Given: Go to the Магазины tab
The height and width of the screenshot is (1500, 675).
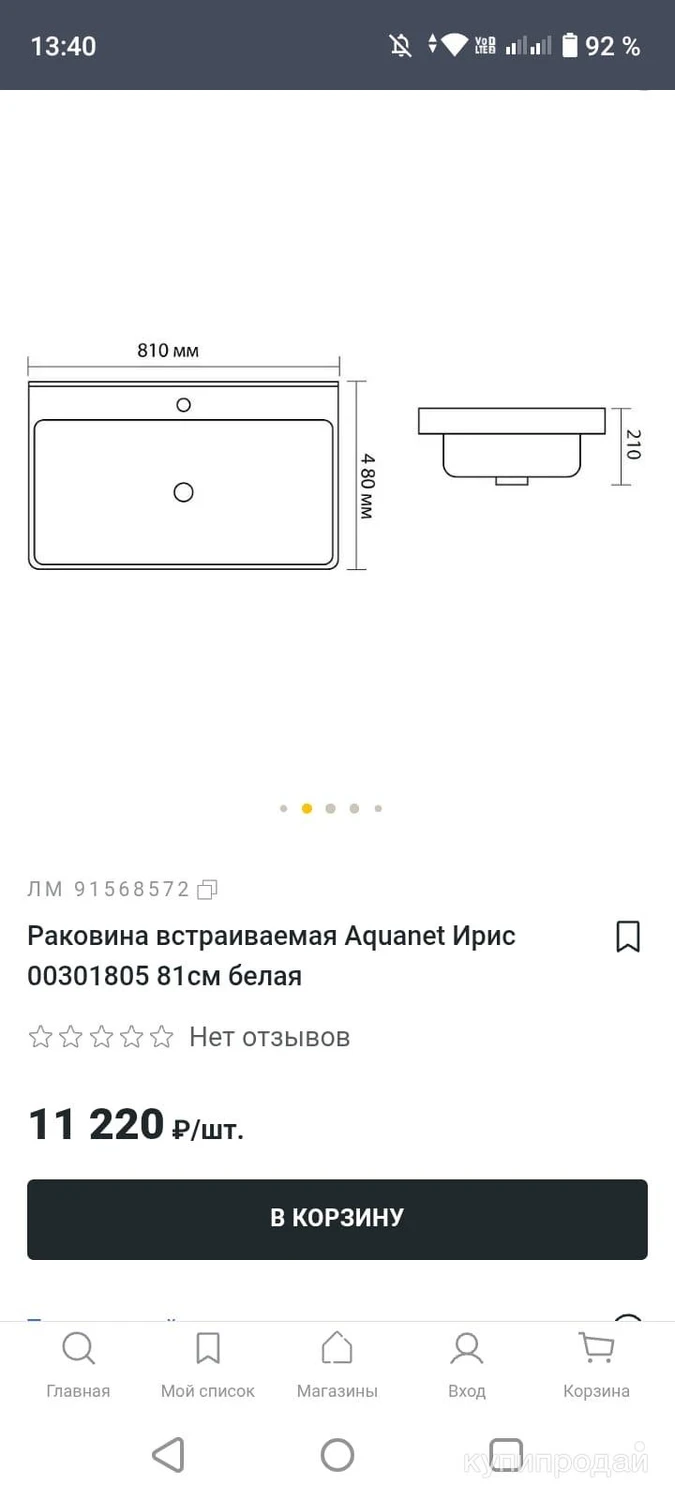Looking at the screenshot, I should (x=337, y=1365).
